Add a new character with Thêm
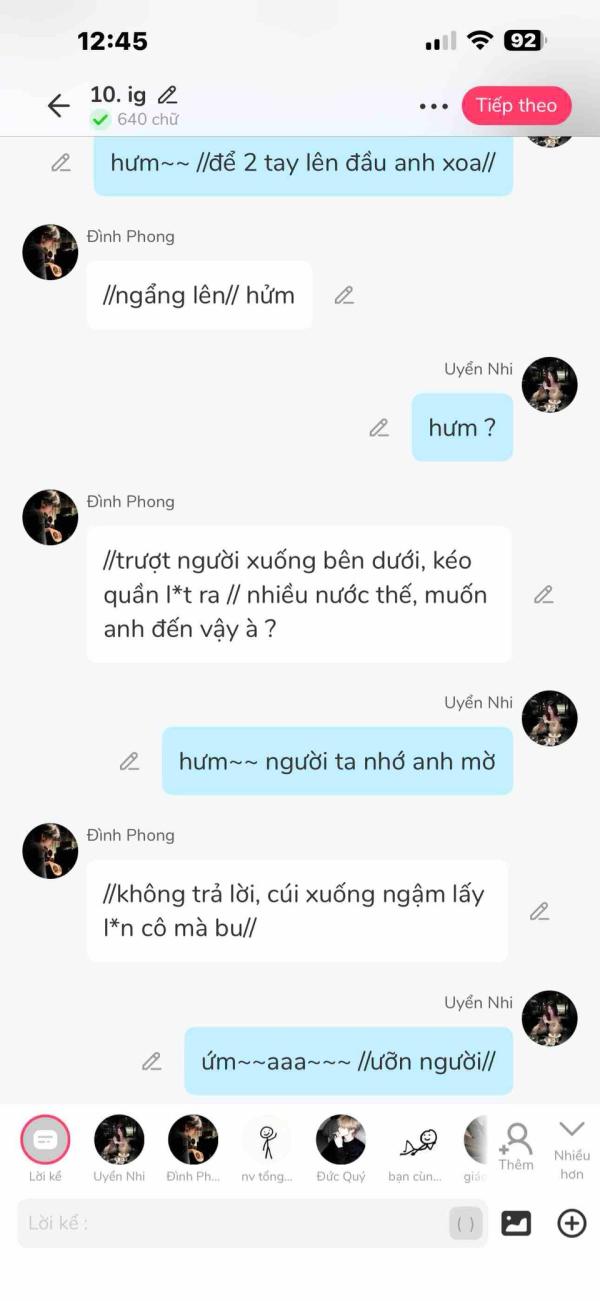This screenshot has height=1301, width=600. (516, 1145)
